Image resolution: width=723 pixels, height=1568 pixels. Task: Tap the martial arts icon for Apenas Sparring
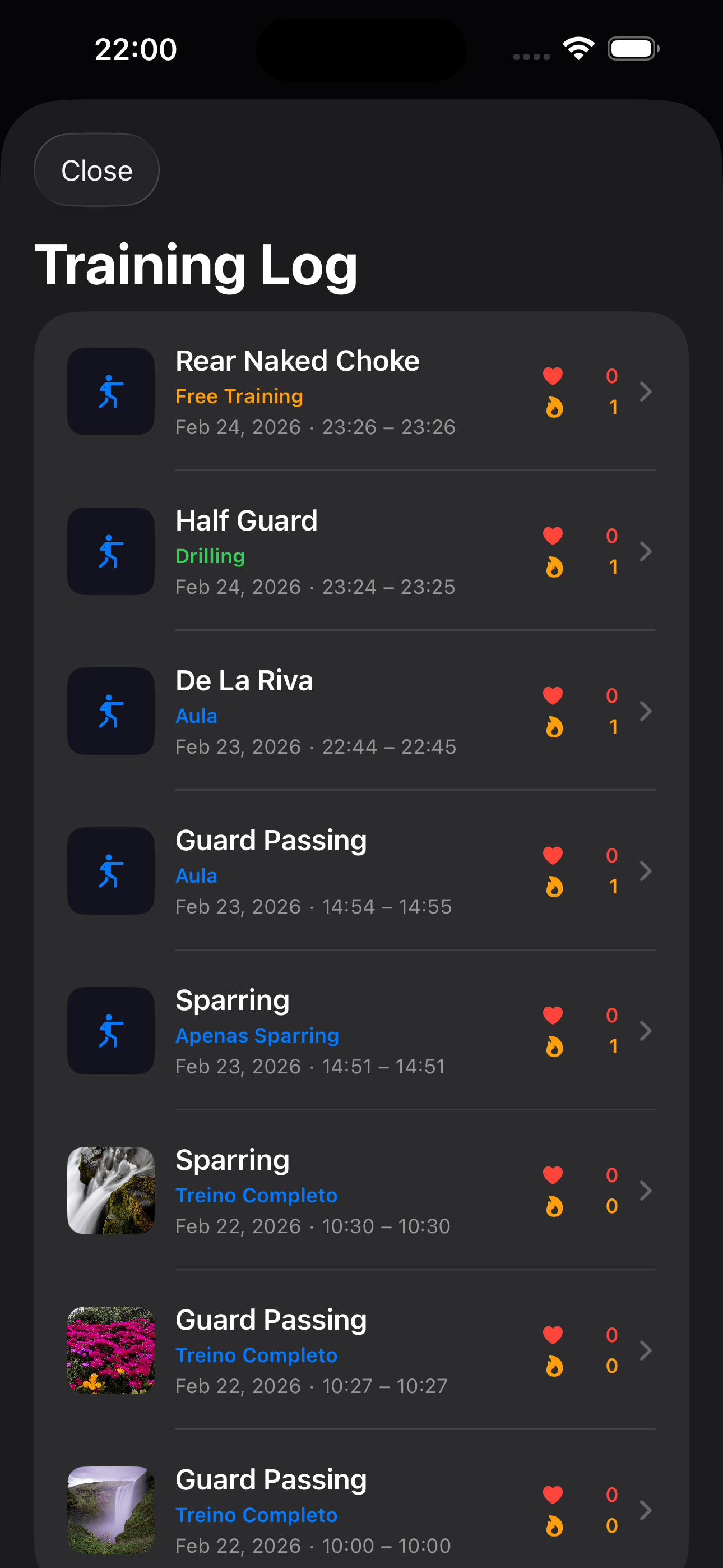coord(110,1031)
